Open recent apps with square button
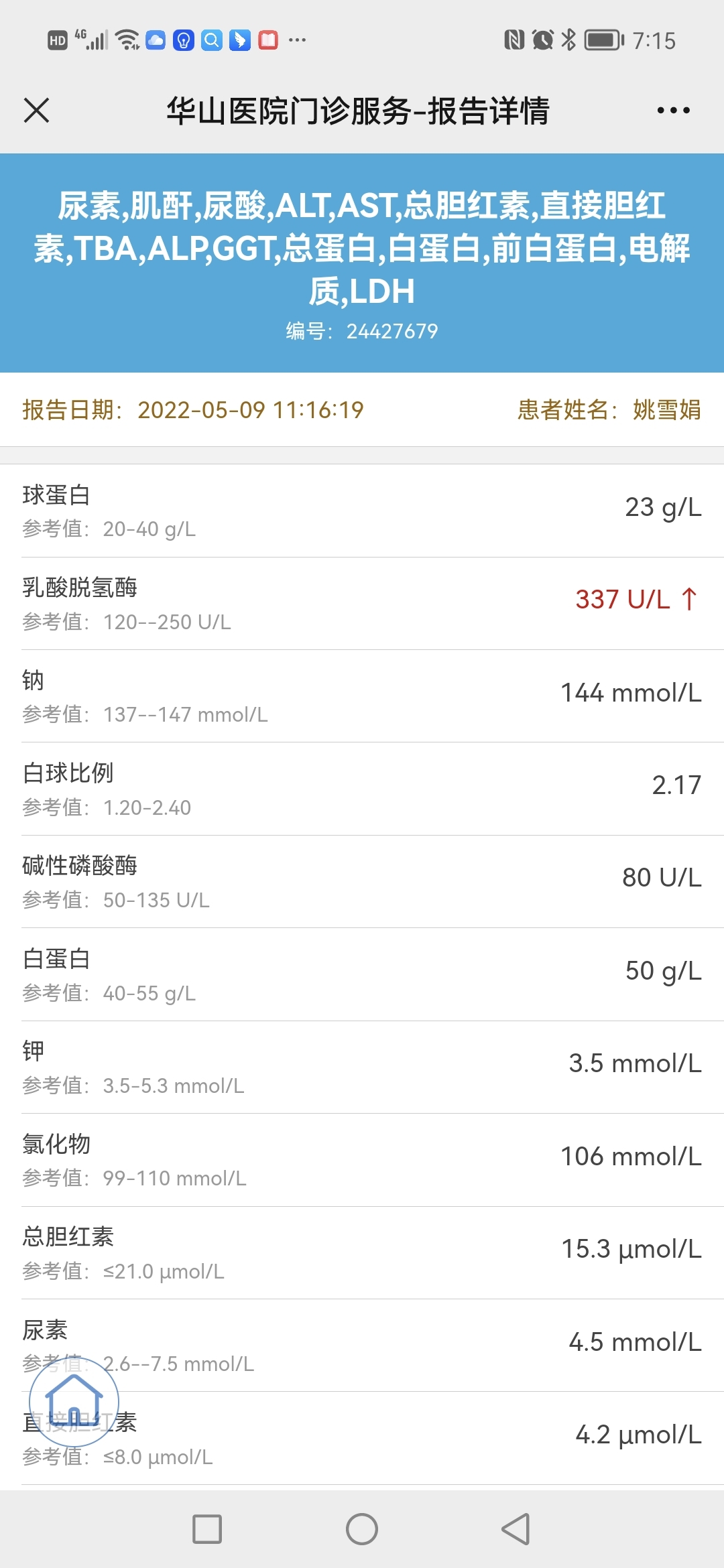This screenshot has width=724, height=1568. click(207, 1529)
